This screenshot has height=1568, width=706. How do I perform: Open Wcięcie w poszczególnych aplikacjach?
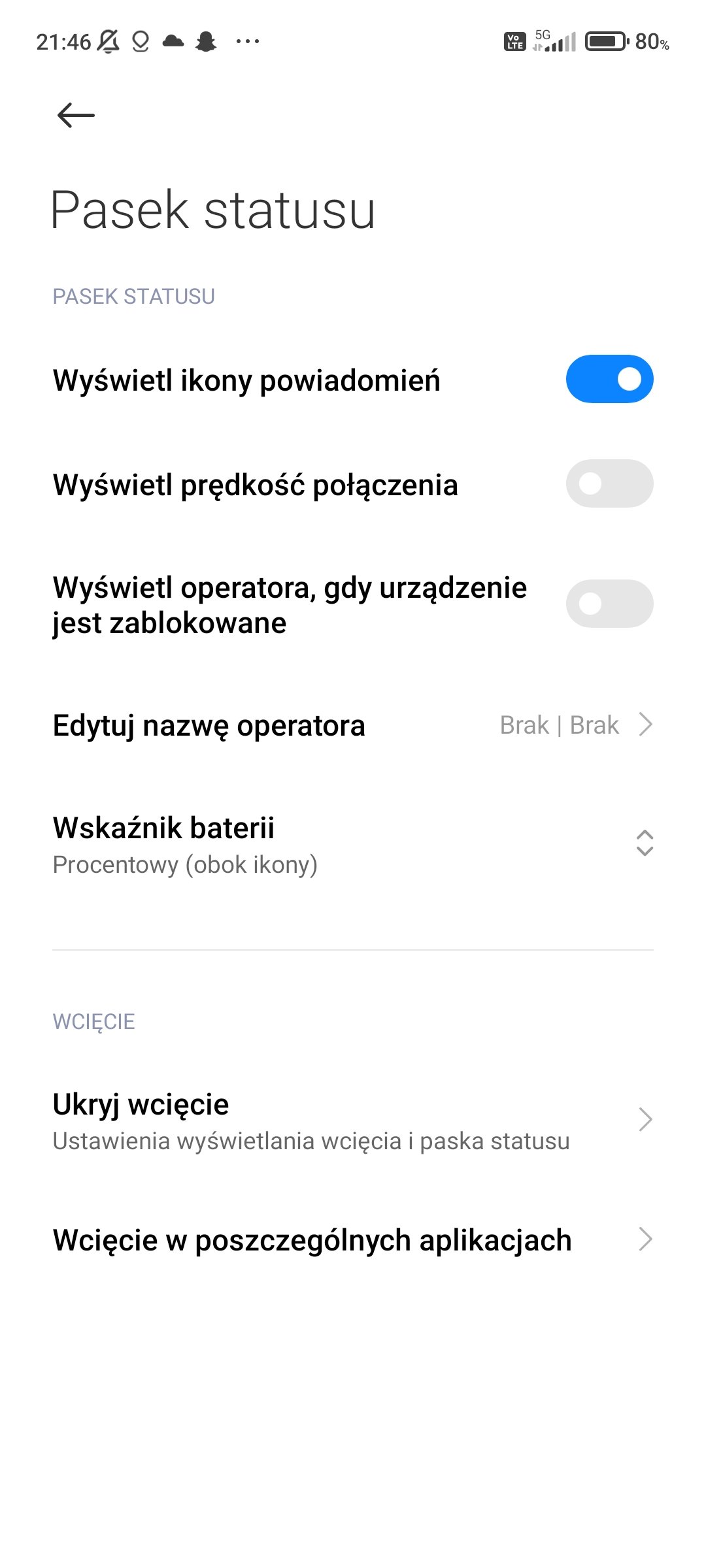click(353, 1240)
